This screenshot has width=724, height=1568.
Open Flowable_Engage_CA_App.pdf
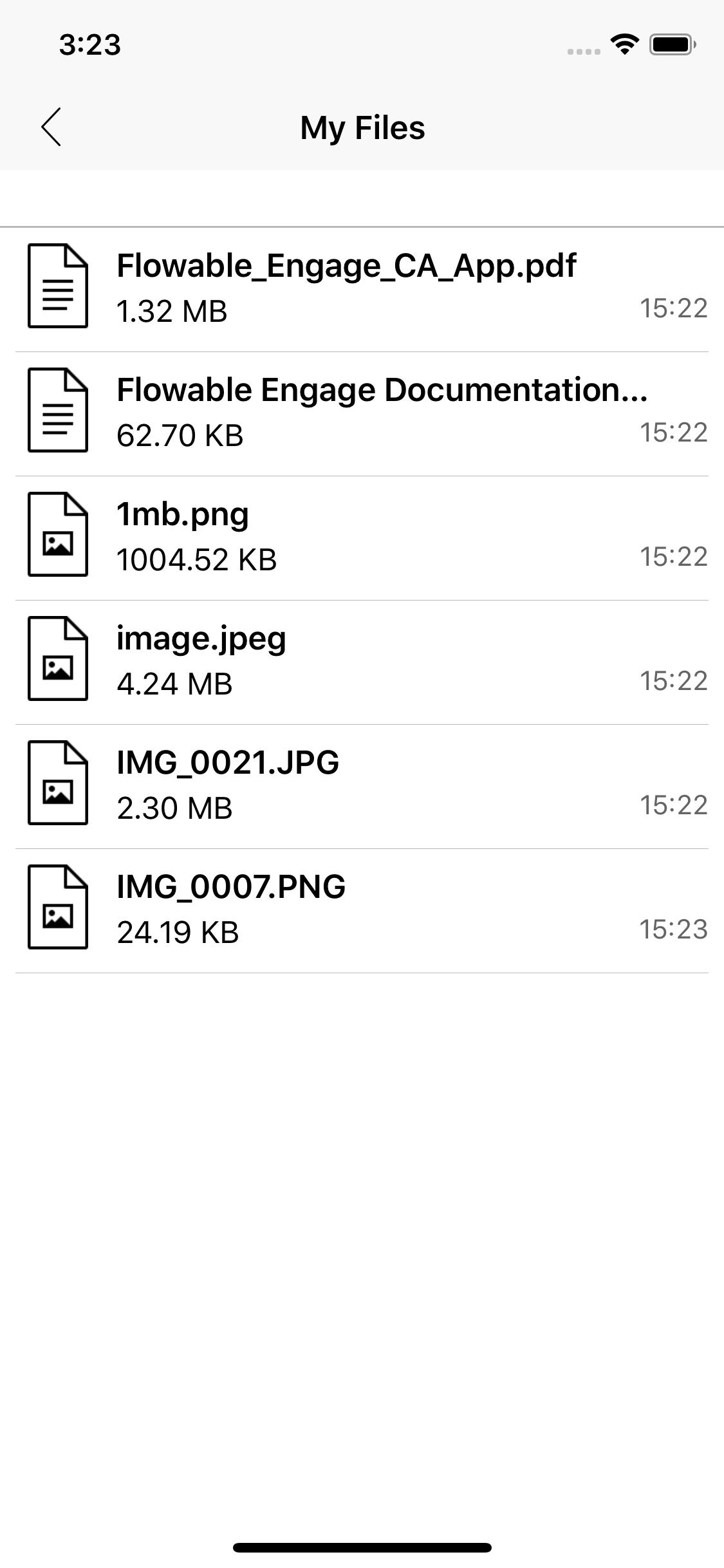(348, 264)
